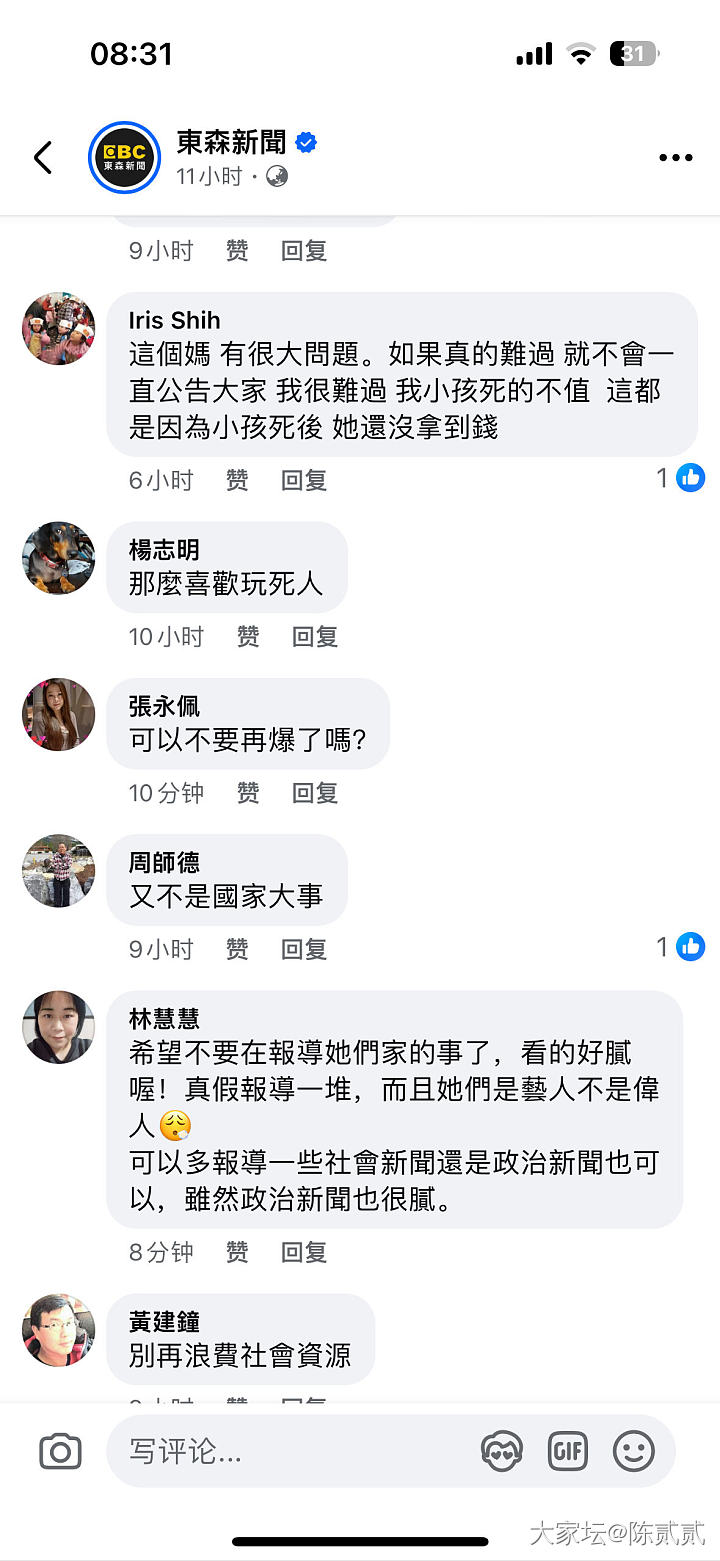
Task: Go back using the back arrow
Action: click(x=43, y=157)
